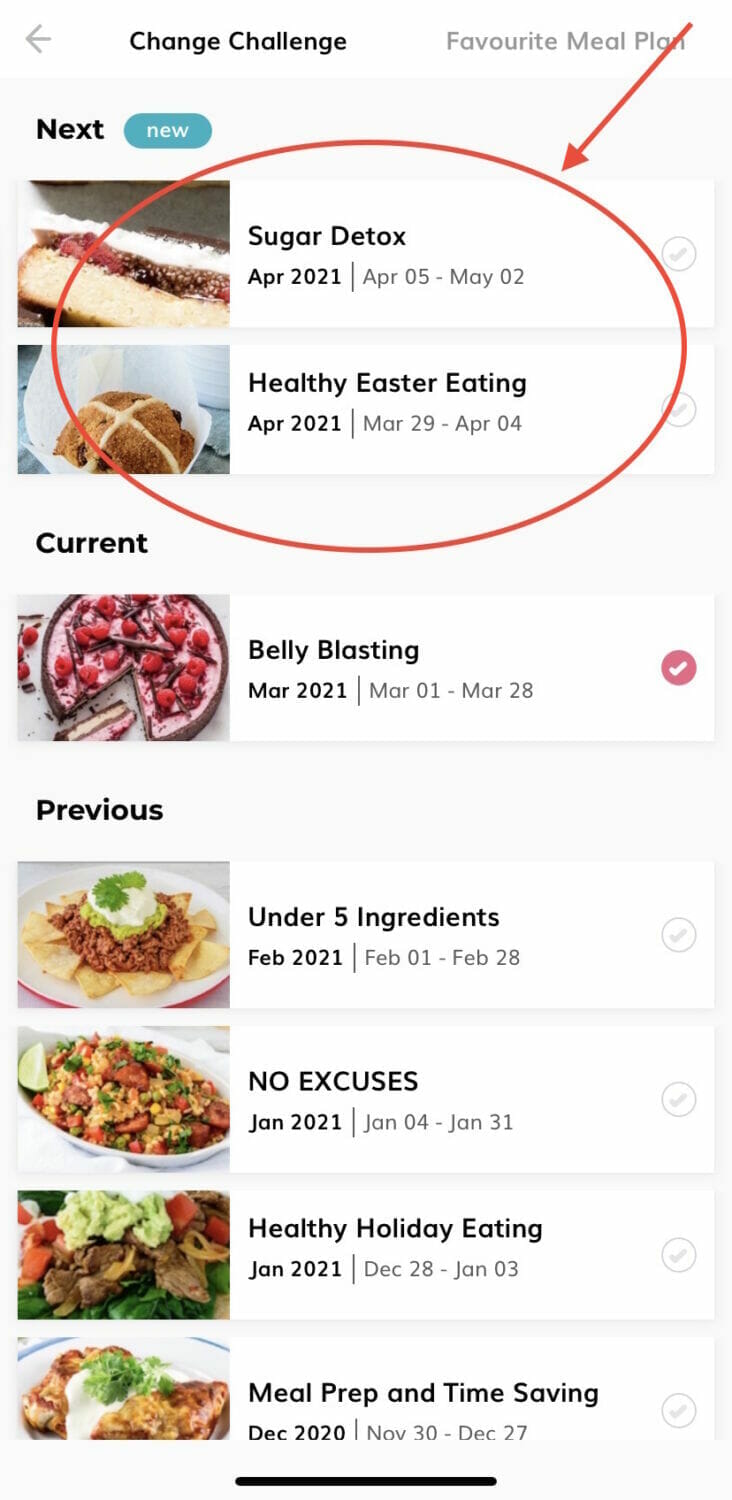Screen dimensions: 732x1500
Task: Select the Sugar Detox check circle
Action: [679, 254]
